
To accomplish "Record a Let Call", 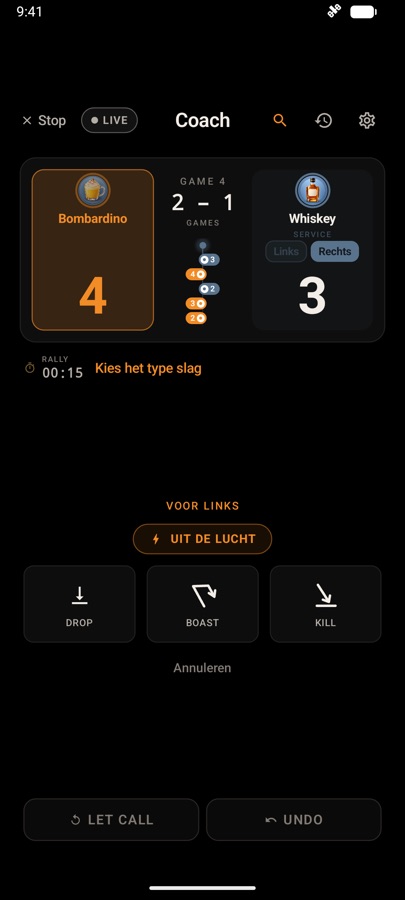I will pos(111,820).
